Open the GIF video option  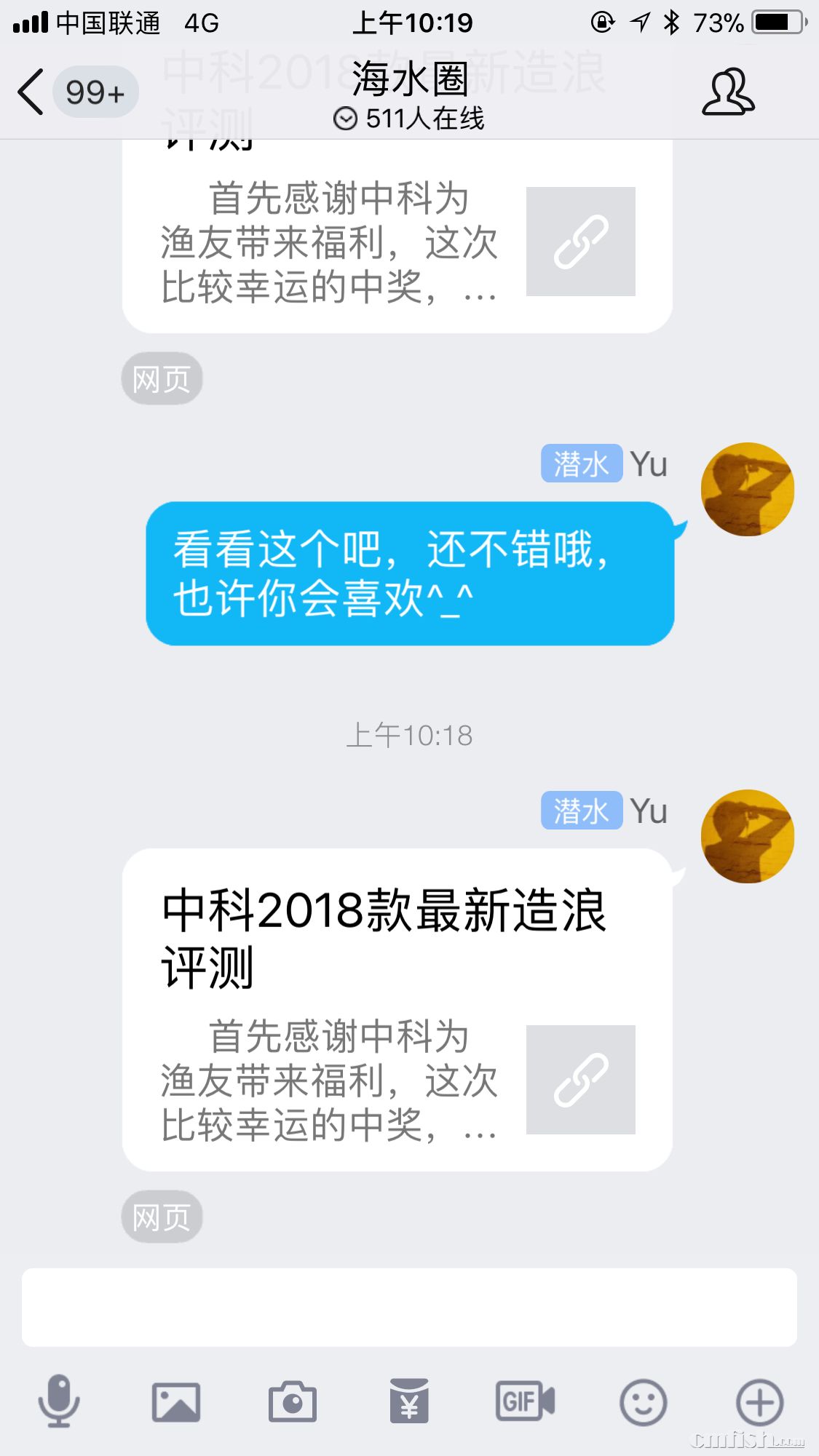click(526, 1401)
